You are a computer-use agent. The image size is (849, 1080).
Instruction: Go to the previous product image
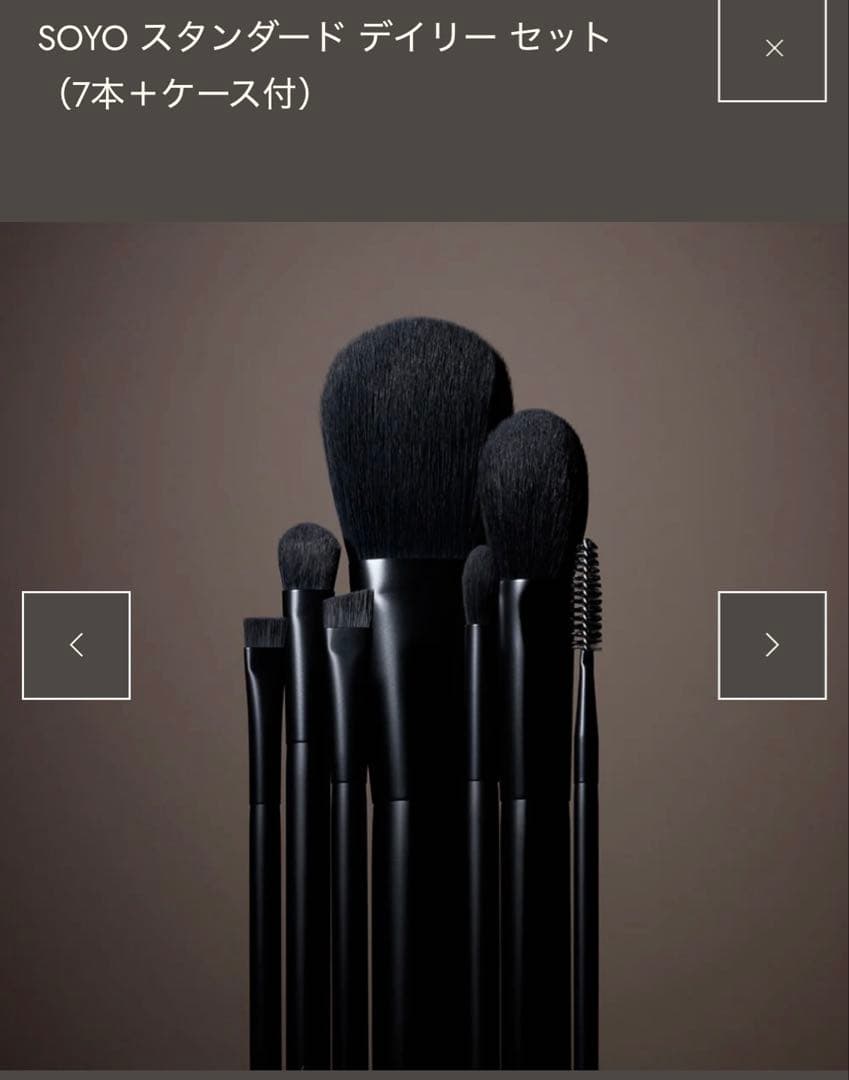(76, 645)
